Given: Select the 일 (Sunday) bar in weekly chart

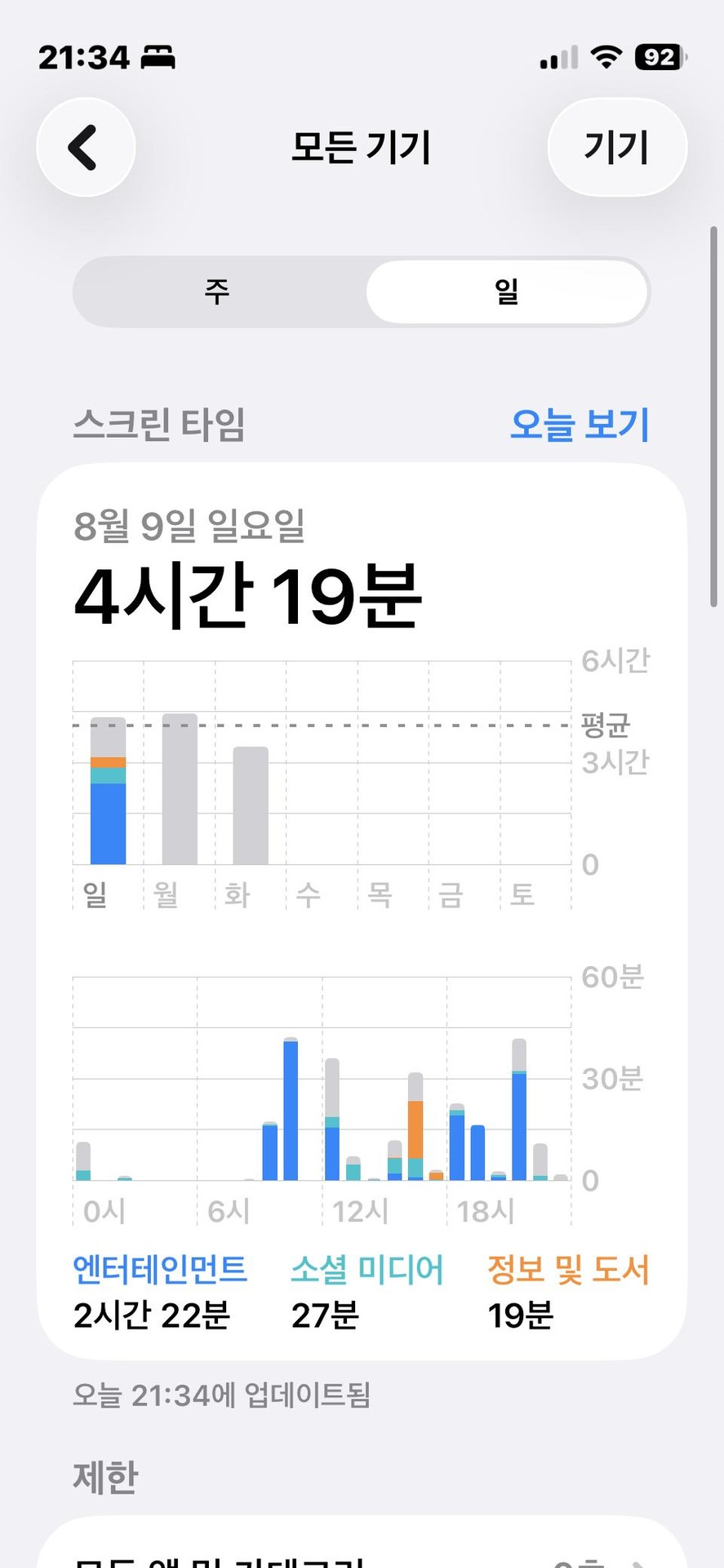Looking at the screenshot, I should (108, 791).
